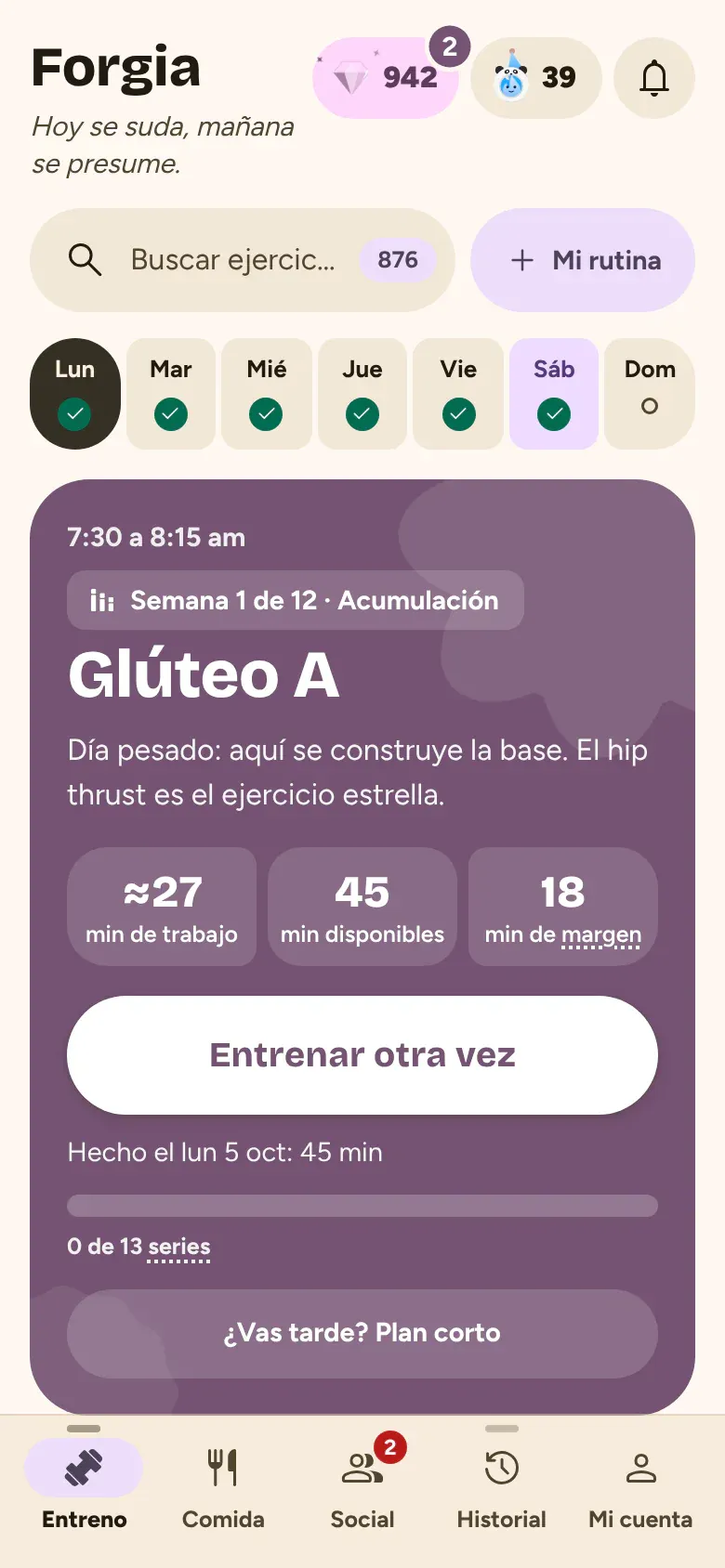Select the Lun day chip
Image resolution: width=725 pixels, height=1568 pixels.
pyautogui.click(x=75, y=394)
